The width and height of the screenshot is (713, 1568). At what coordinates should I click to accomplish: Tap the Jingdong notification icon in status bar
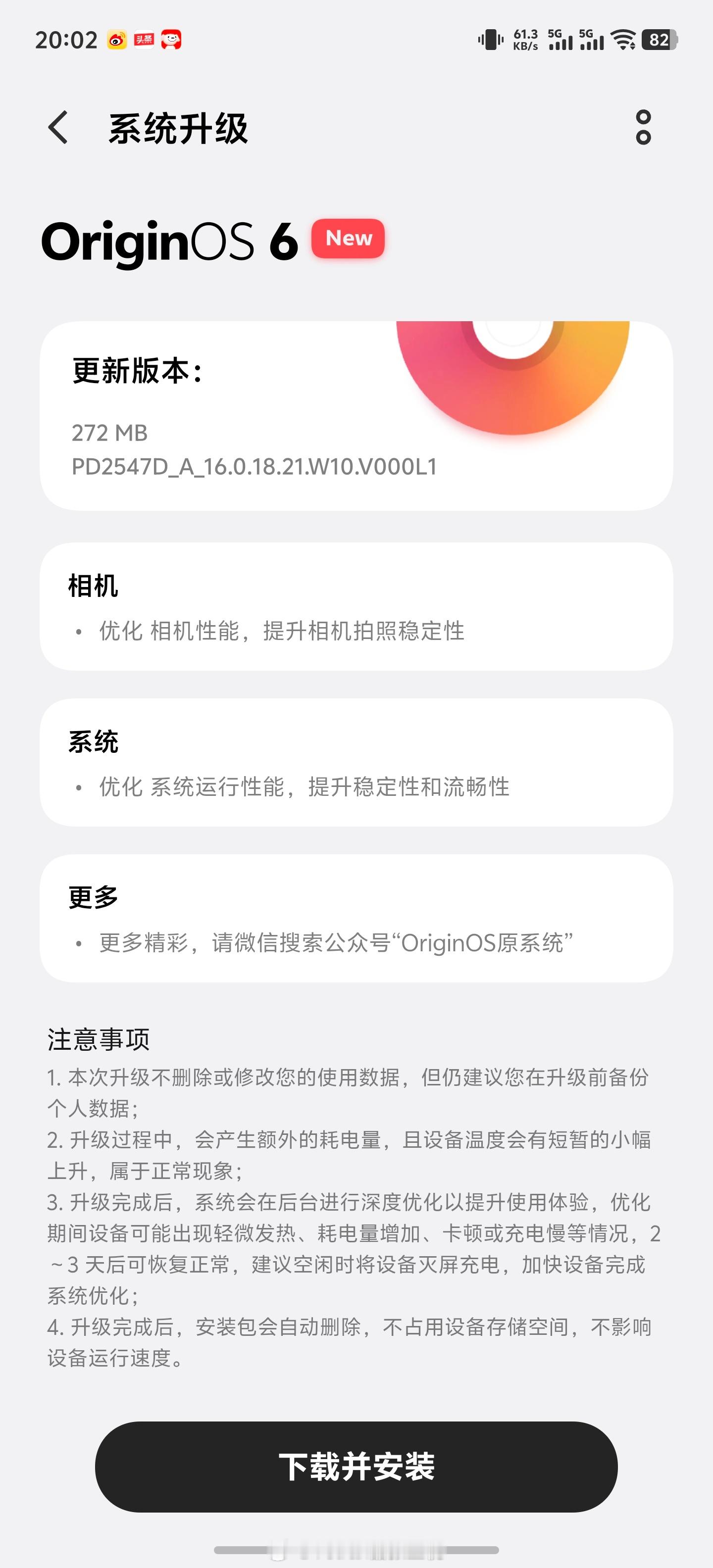(x=172, y=41)
